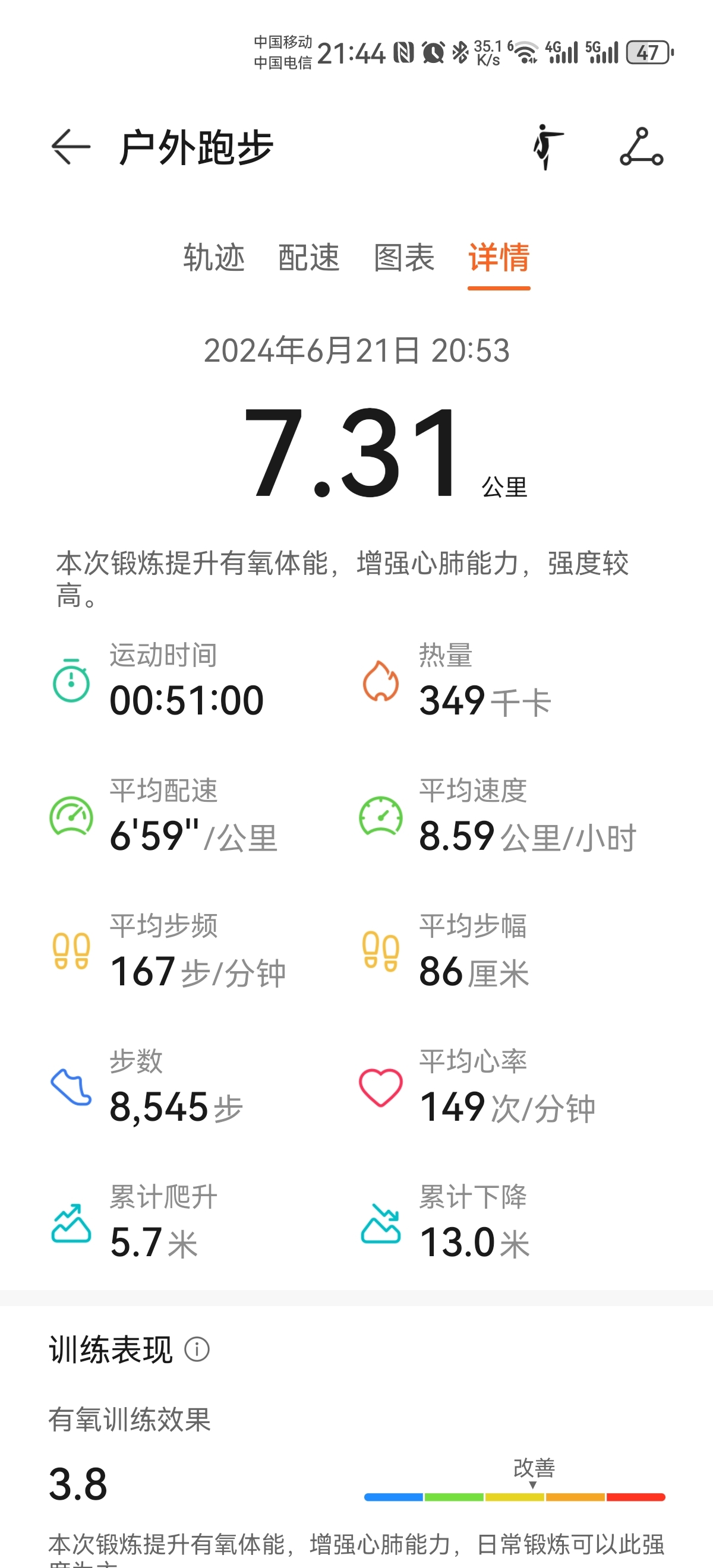Viewport: 713px width, 1568px height.
Task: Switch to the 配速 tab
Action: pyautogui.click(x=309, y=258)
